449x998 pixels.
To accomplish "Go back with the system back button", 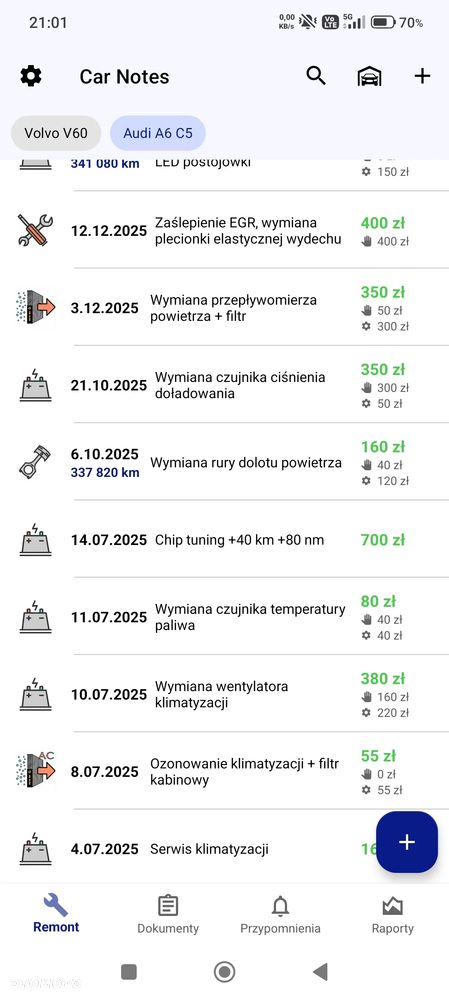I will [x=320, y=971].
